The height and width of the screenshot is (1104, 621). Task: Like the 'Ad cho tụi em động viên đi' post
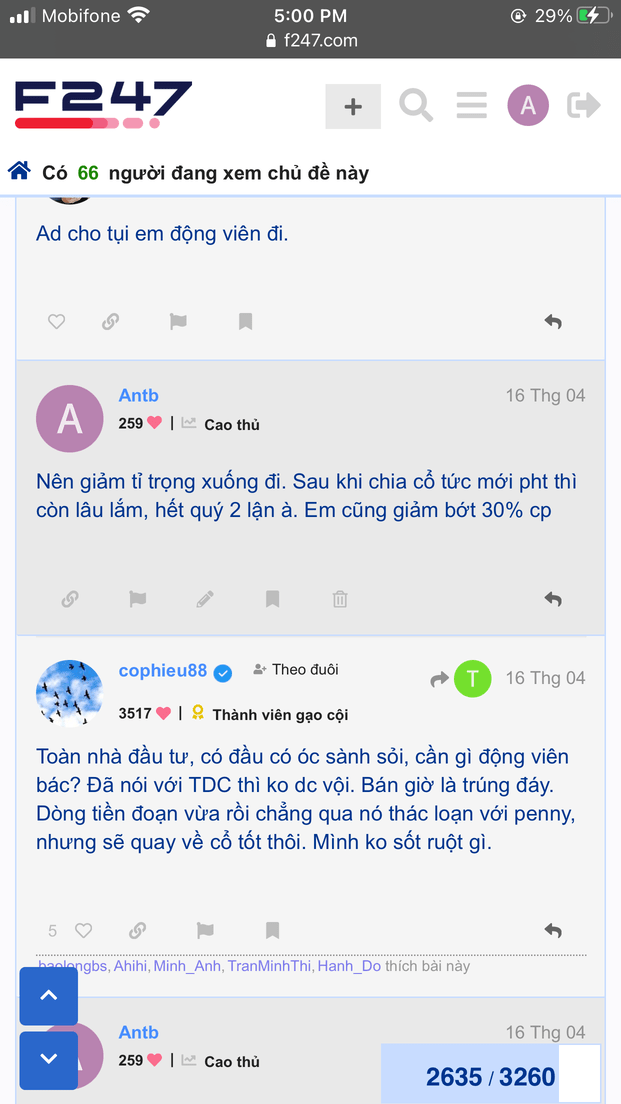(57, 322)
